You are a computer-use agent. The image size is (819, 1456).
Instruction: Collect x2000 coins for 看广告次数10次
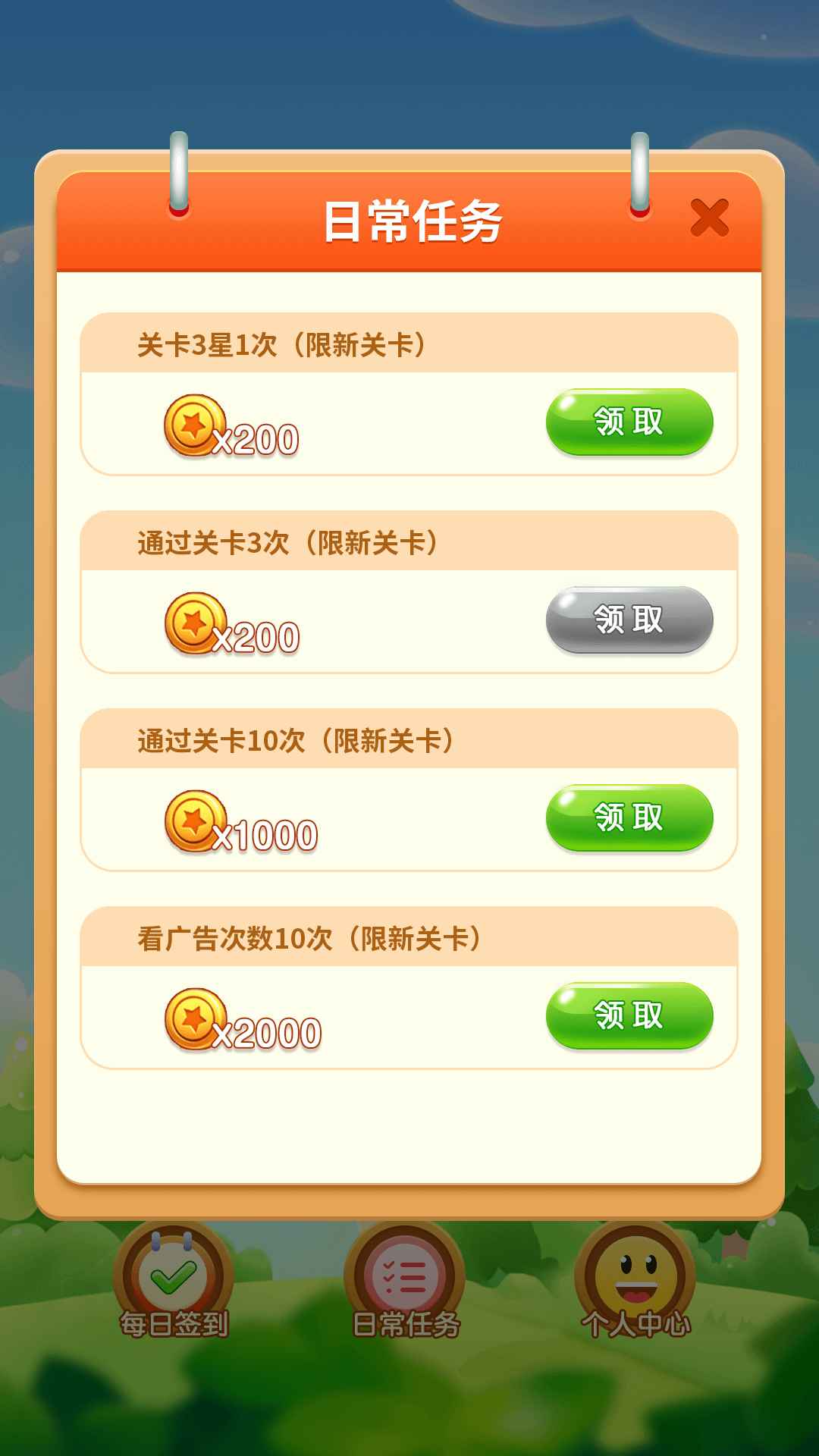pyautogui.click(x=629, y=1015)
